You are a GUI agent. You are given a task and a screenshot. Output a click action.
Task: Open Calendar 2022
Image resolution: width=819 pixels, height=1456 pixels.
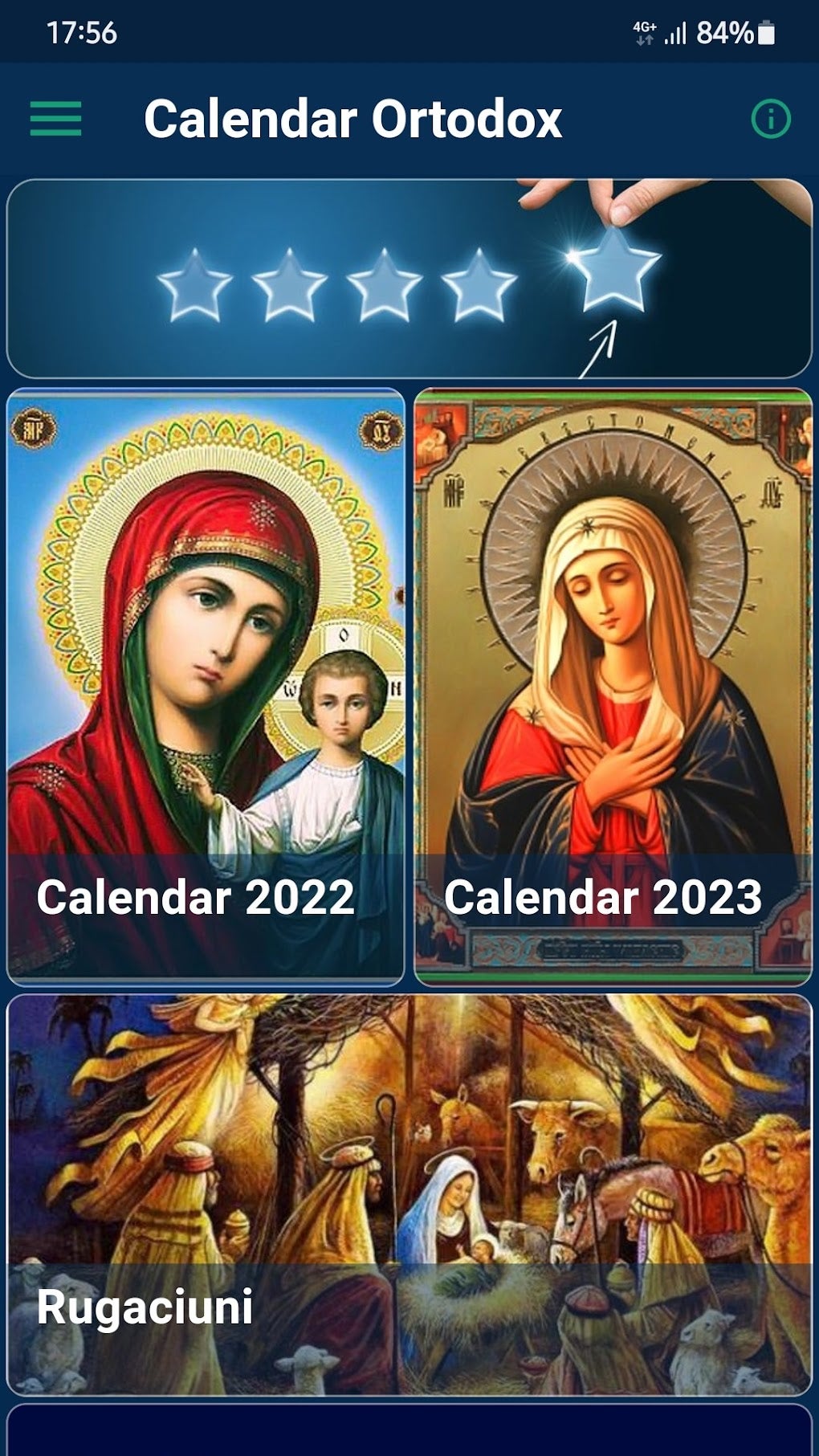pyautogui.click(x=205, y=683)
